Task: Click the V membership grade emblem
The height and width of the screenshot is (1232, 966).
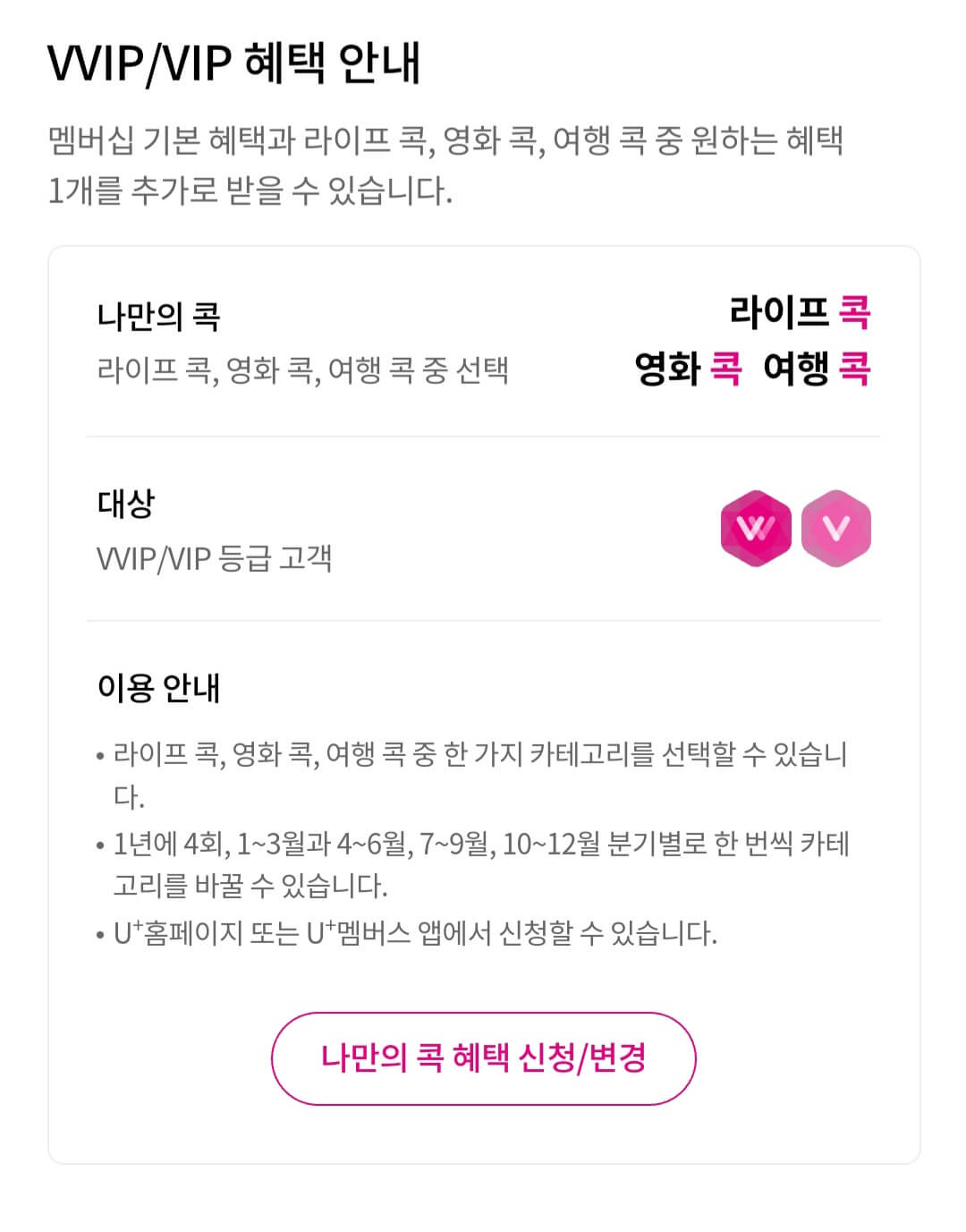Action: click(x=837, y=528)
